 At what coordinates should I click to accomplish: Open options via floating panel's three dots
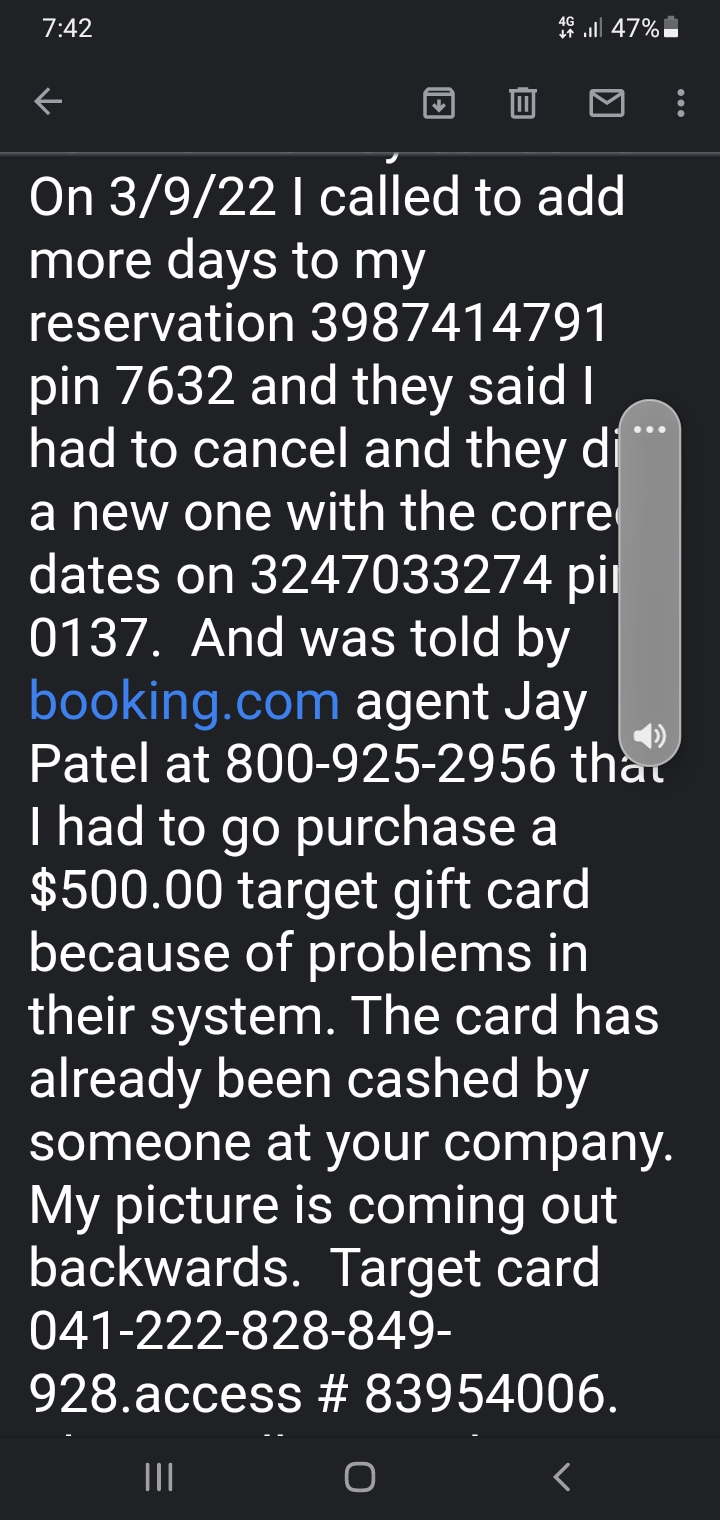650,429
